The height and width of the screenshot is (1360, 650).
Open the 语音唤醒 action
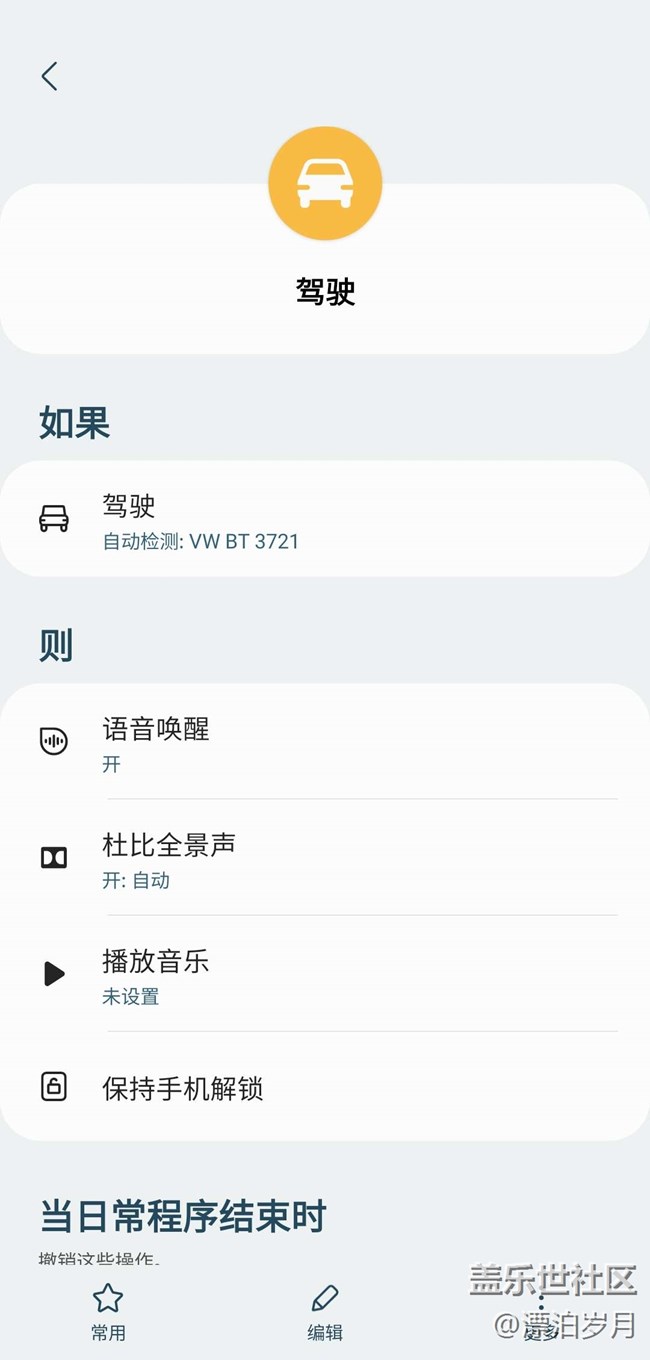coord(324,742)
